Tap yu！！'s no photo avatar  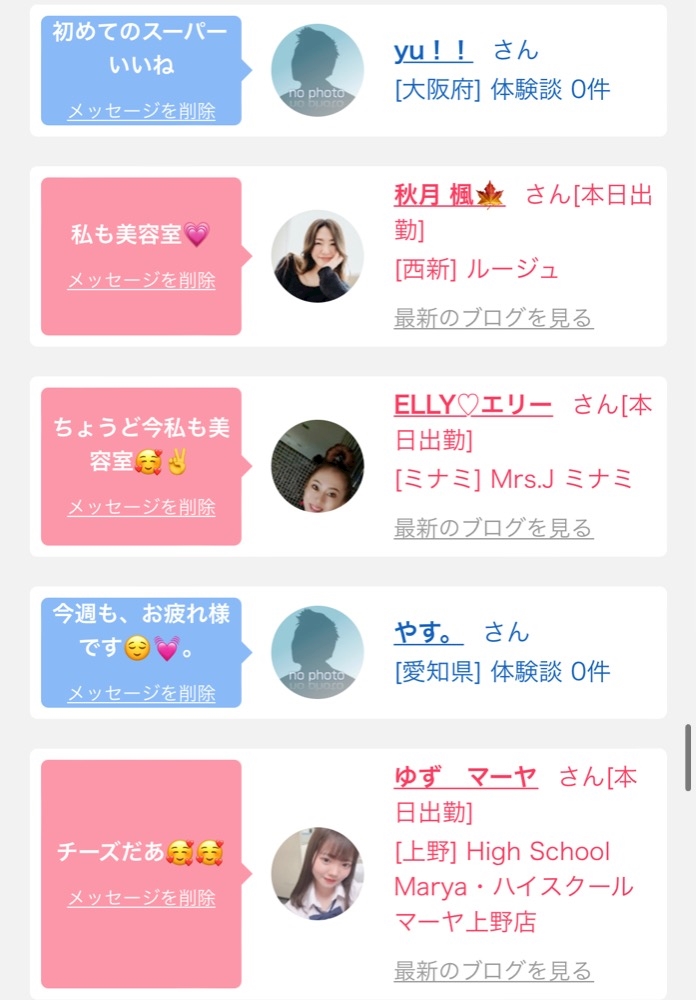[318, 70]
